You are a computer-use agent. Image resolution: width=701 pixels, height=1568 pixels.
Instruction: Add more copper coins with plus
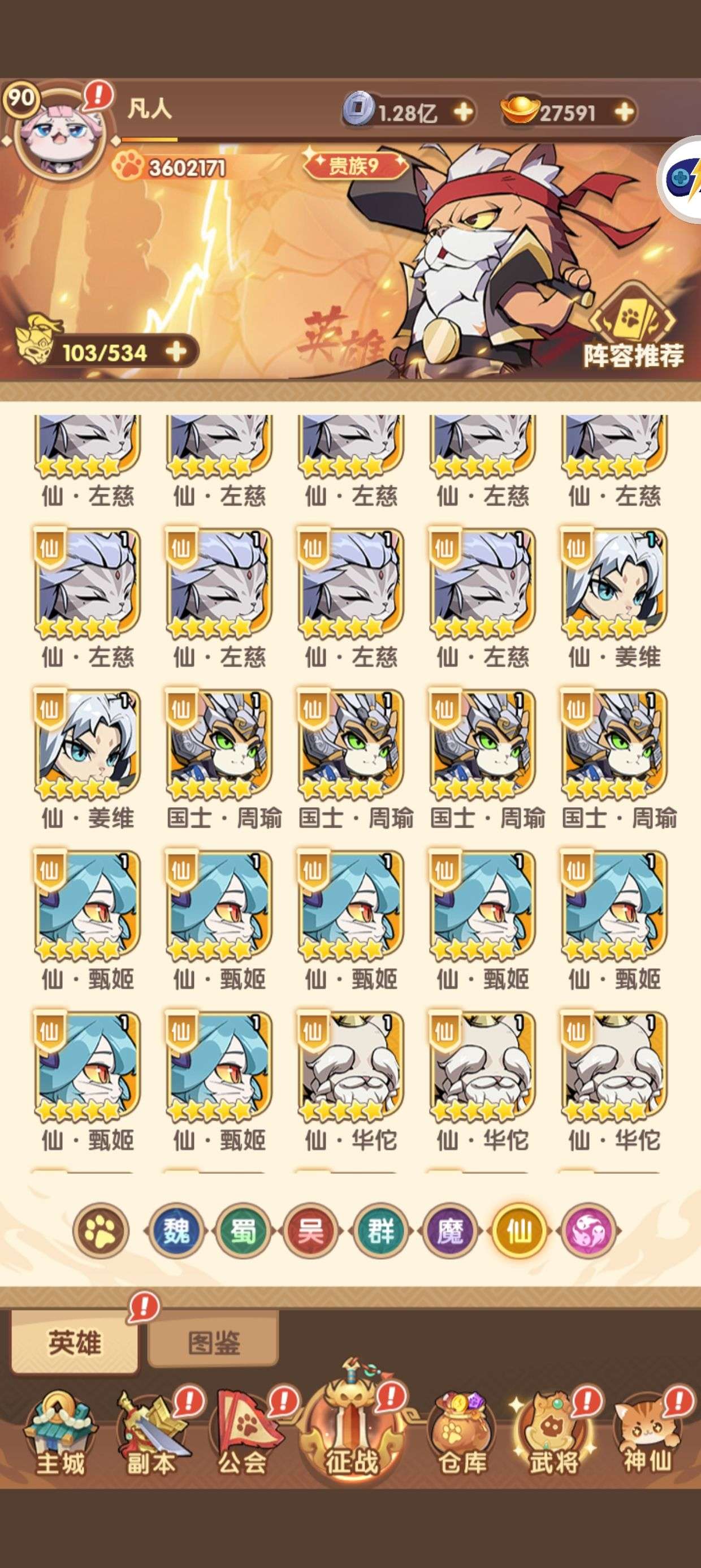464,112
